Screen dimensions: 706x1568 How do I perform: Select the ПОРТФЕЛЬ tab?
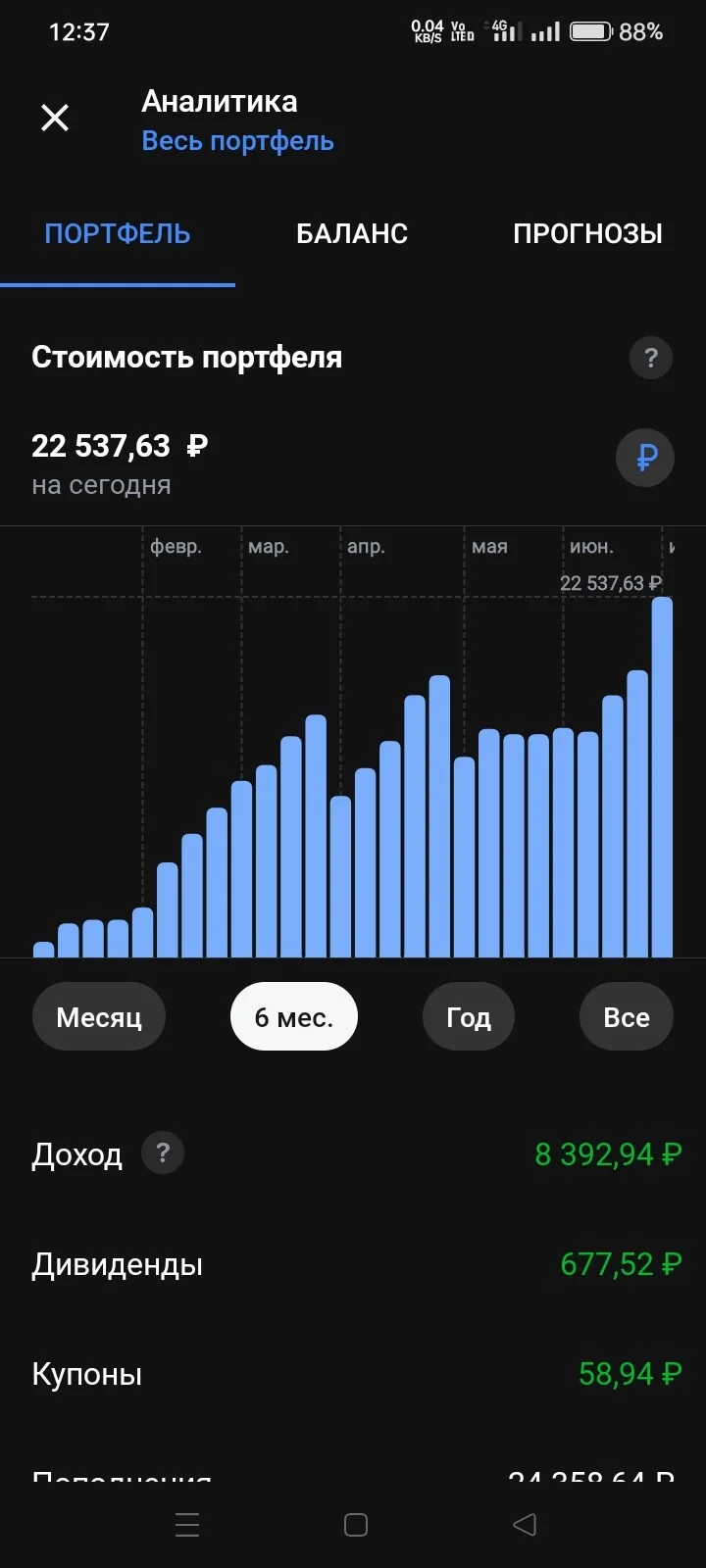tap(118, 233)
